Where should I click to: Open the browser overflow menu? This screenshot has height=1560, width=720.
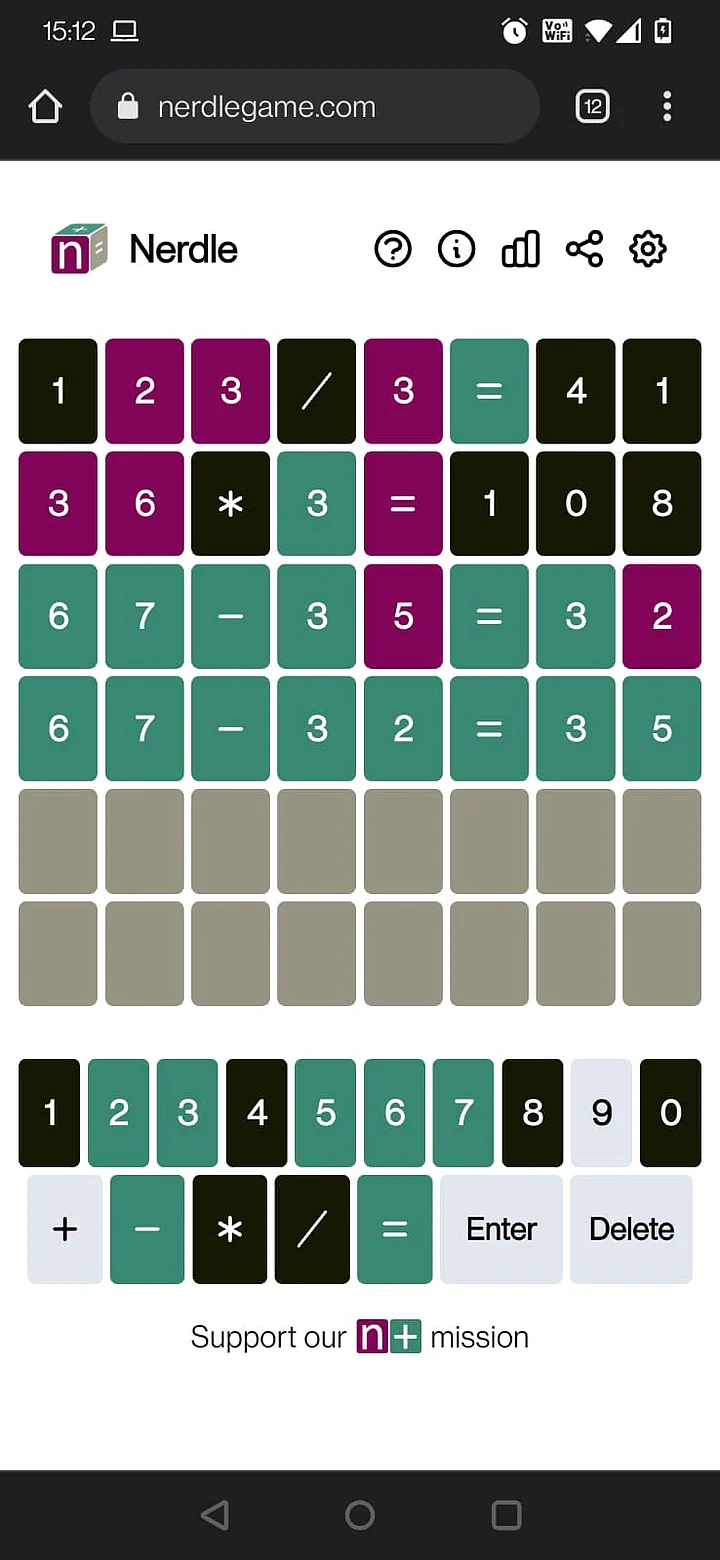coord(667,106)
